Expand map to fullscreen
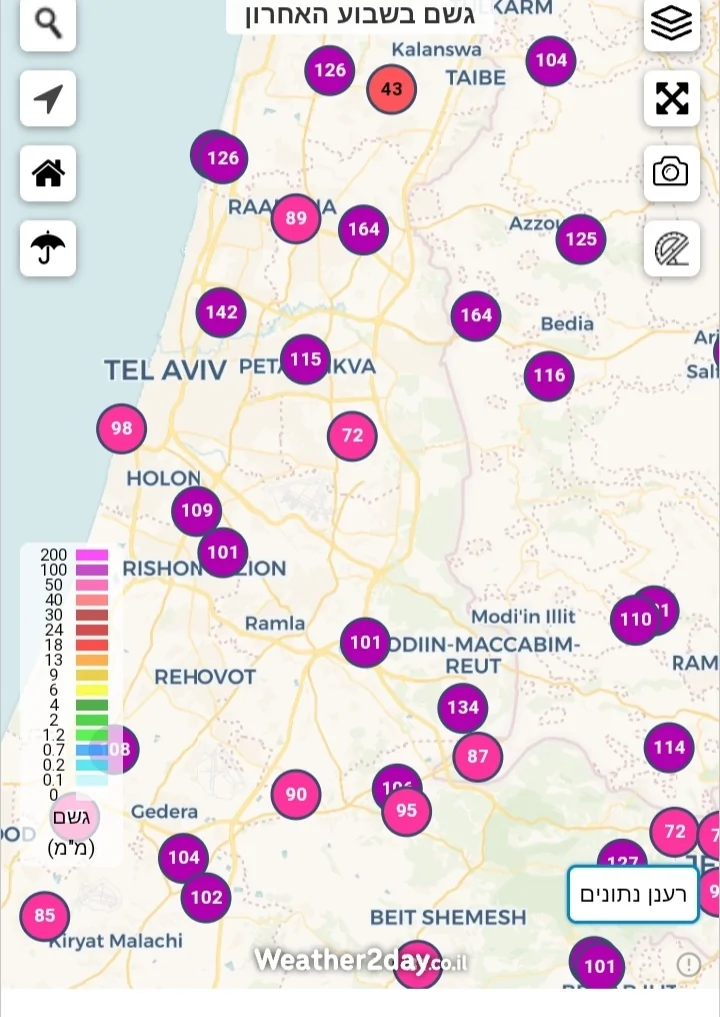This screenshot has height=1017, width=720. coord(671,98)
